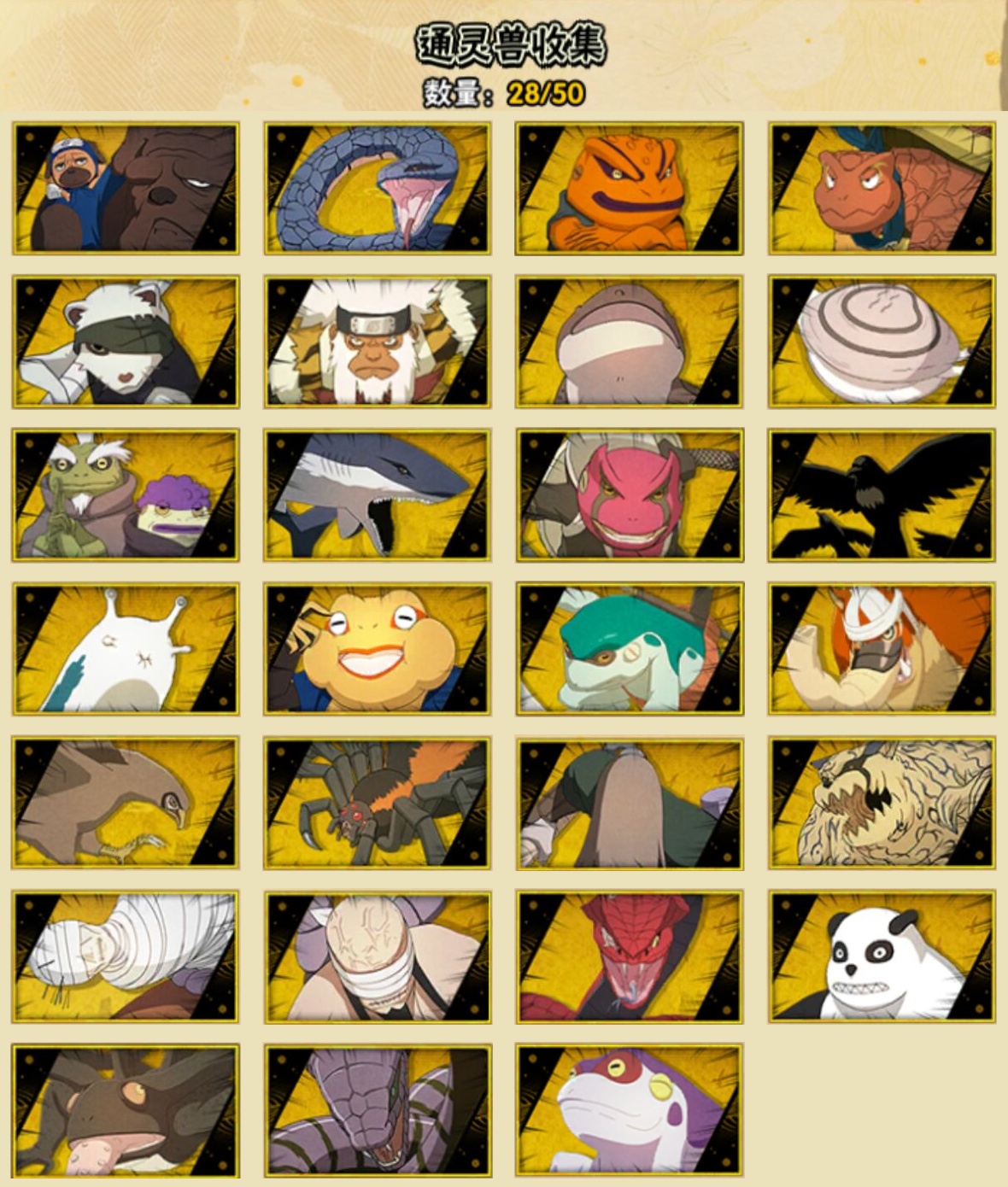Tap the white and purple toad card
Image resolution: width=1008 pixels, height=1187 pixels.
pyautogui.click(x=629, y=1110)
